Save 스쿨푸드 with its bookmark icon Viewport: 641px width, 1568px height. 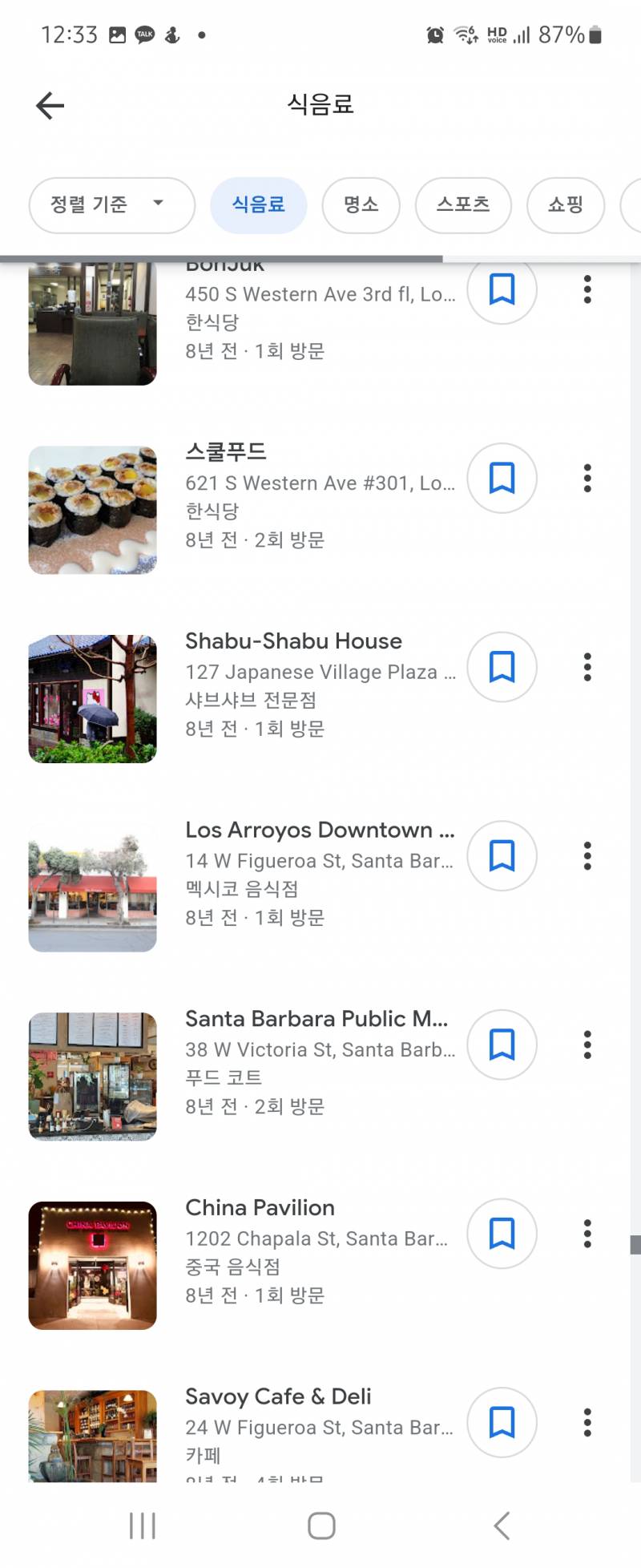tap(502, 479)
